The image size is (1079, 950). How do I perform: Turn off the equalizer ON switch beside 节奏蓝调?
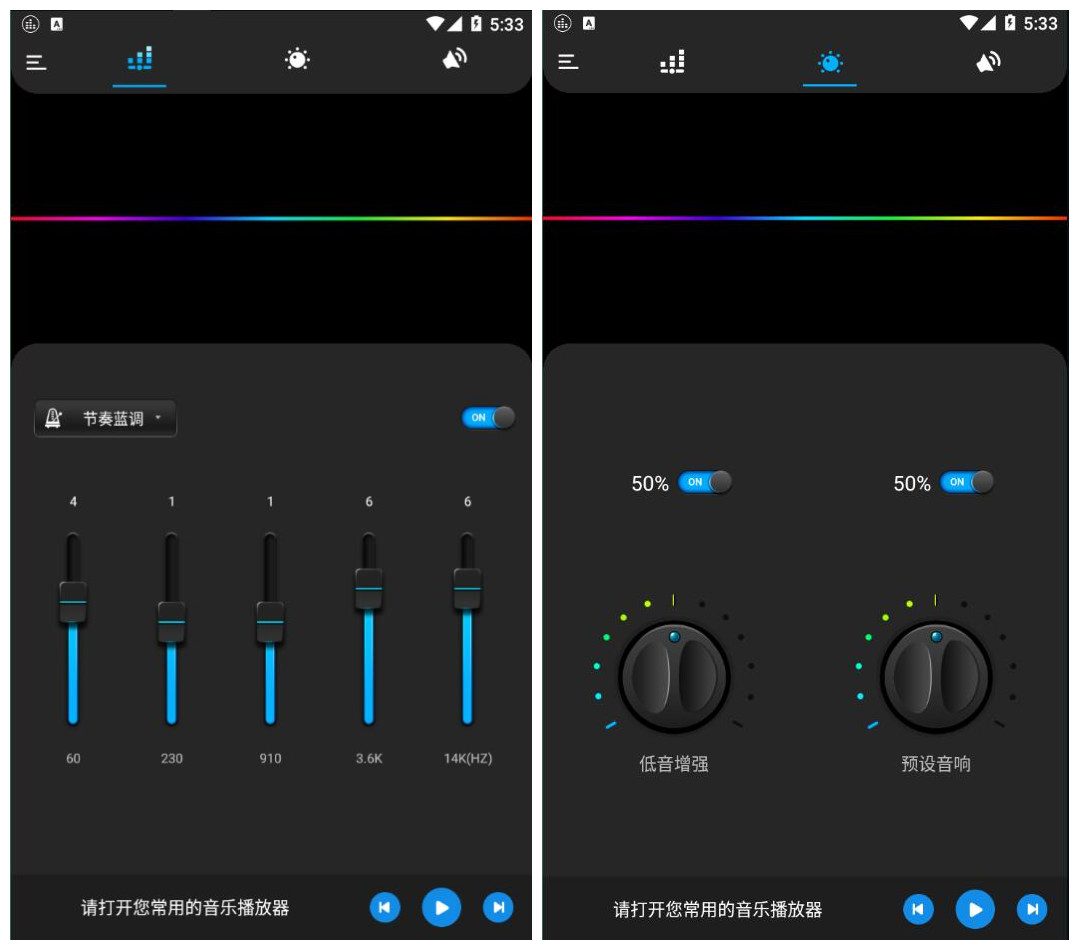tap(489, 418)
